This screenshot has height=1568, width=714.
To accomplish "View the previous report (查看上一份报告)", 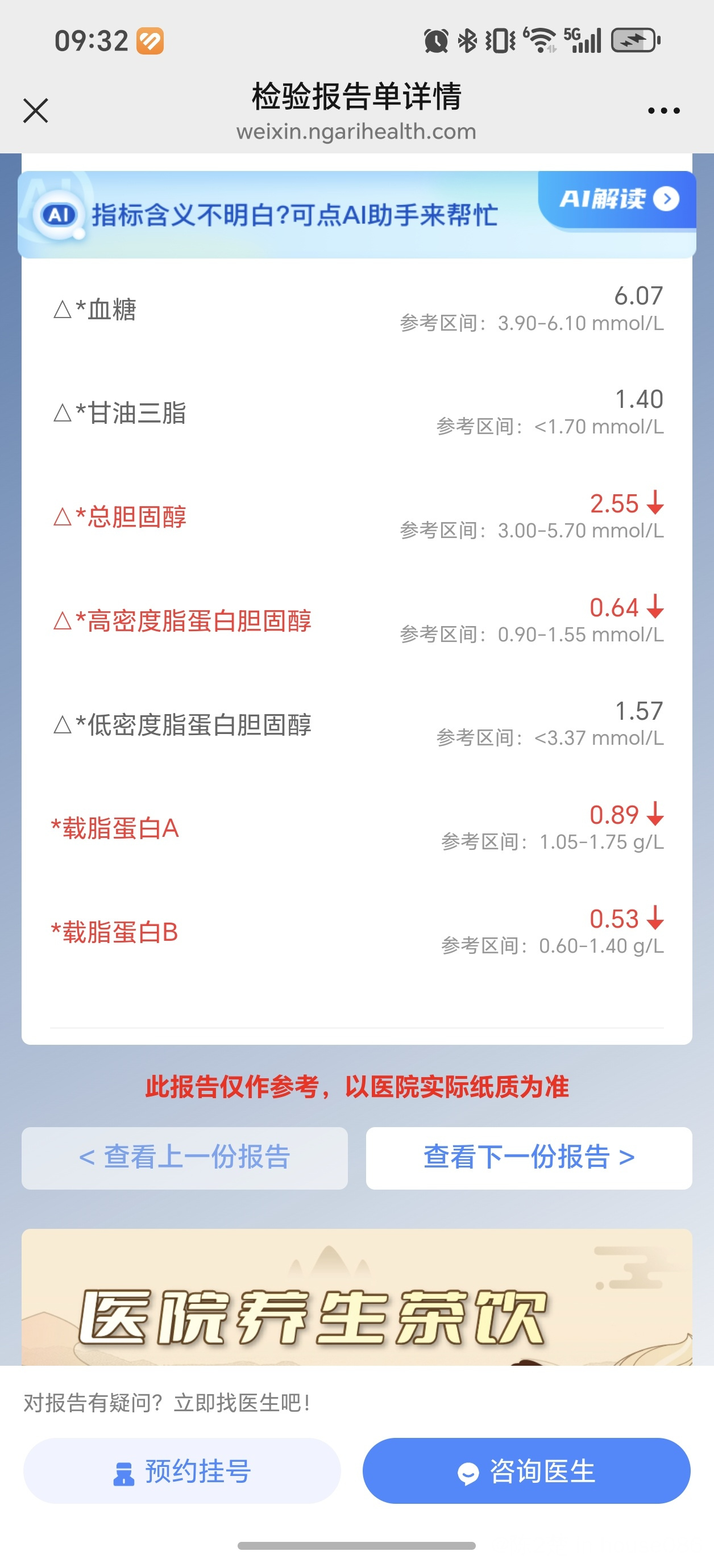I will pos(185,1157).
